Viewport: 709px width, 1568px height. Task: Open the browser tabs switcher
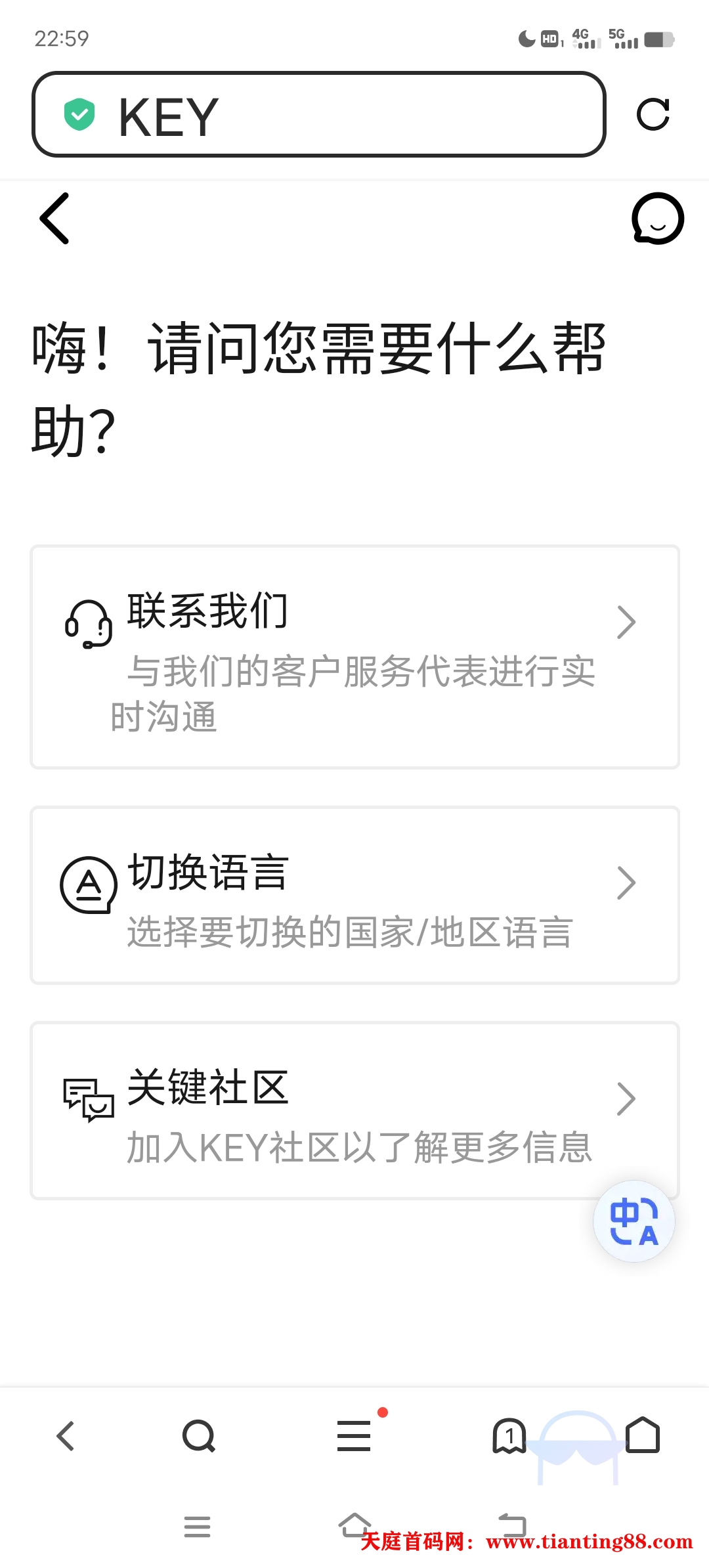pos(509,1435)
